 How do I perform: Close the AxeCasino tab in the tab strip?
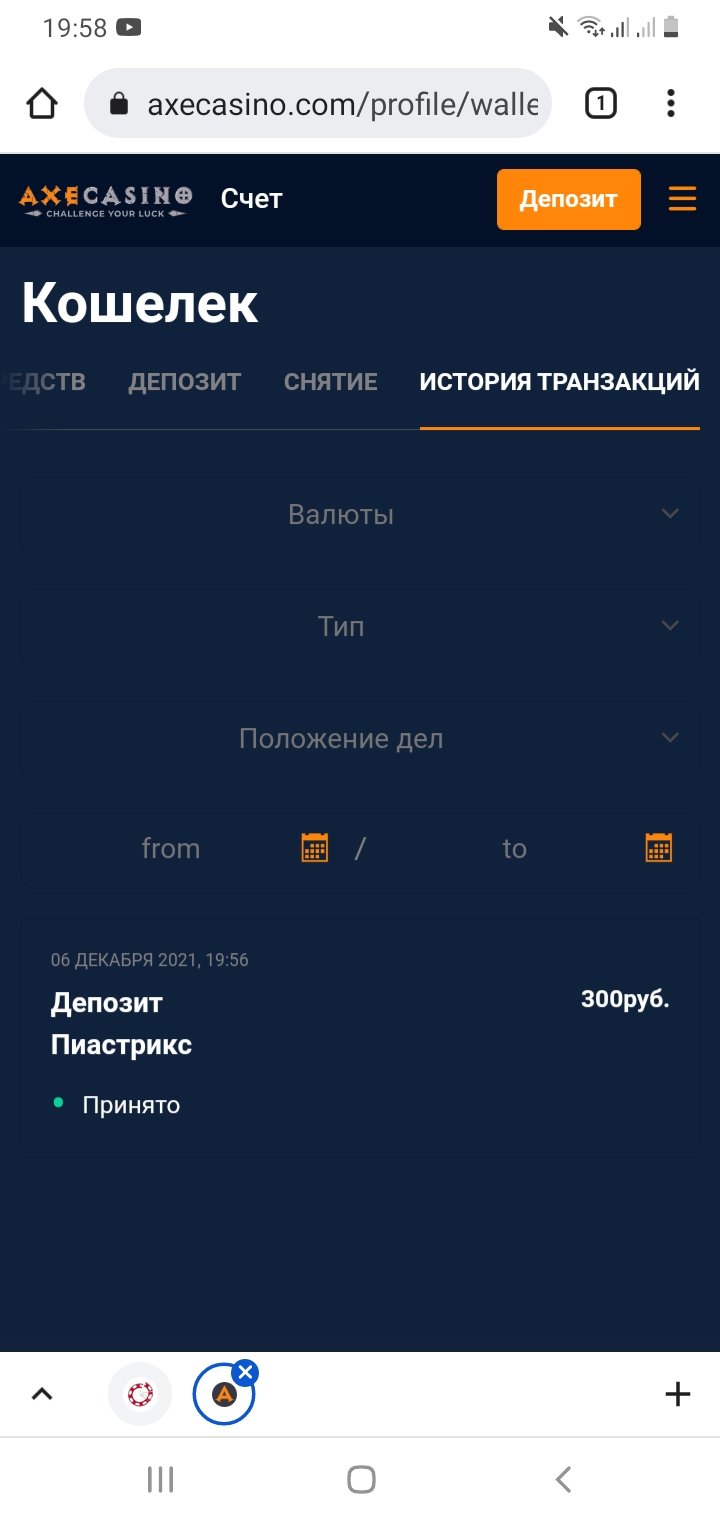245,1372
